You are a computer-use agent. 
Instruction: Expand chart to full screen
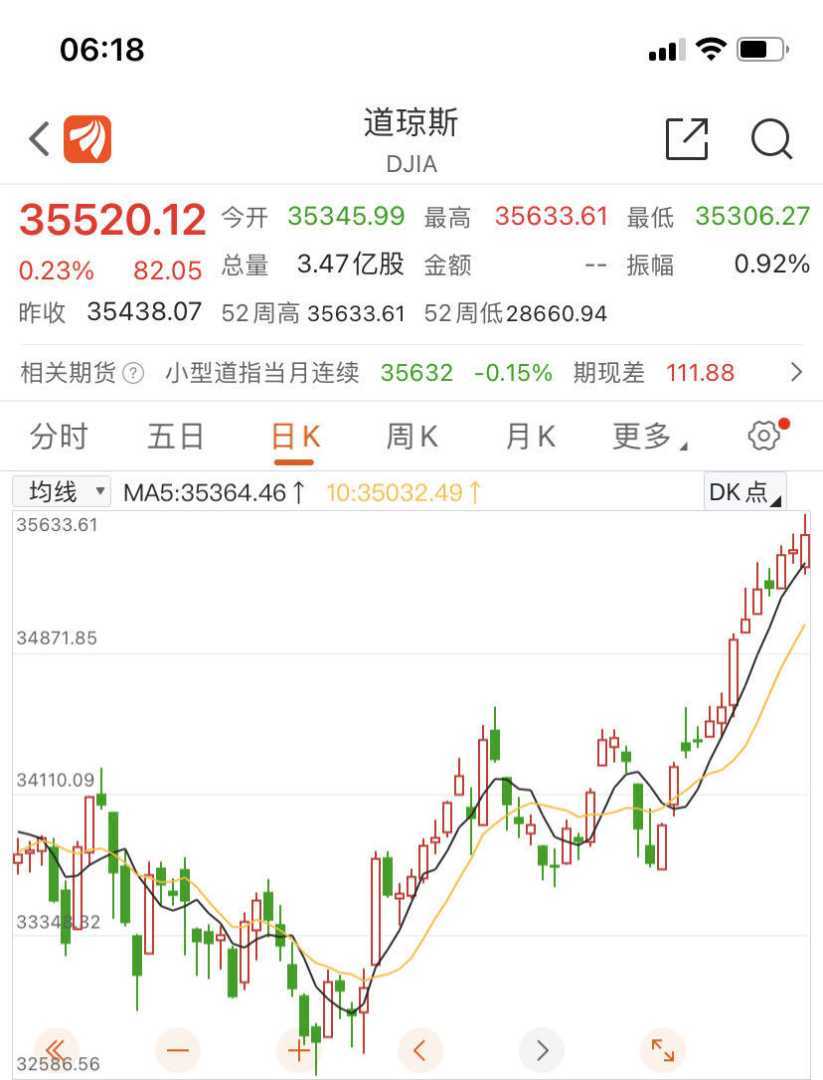(x=663, y=1050)
